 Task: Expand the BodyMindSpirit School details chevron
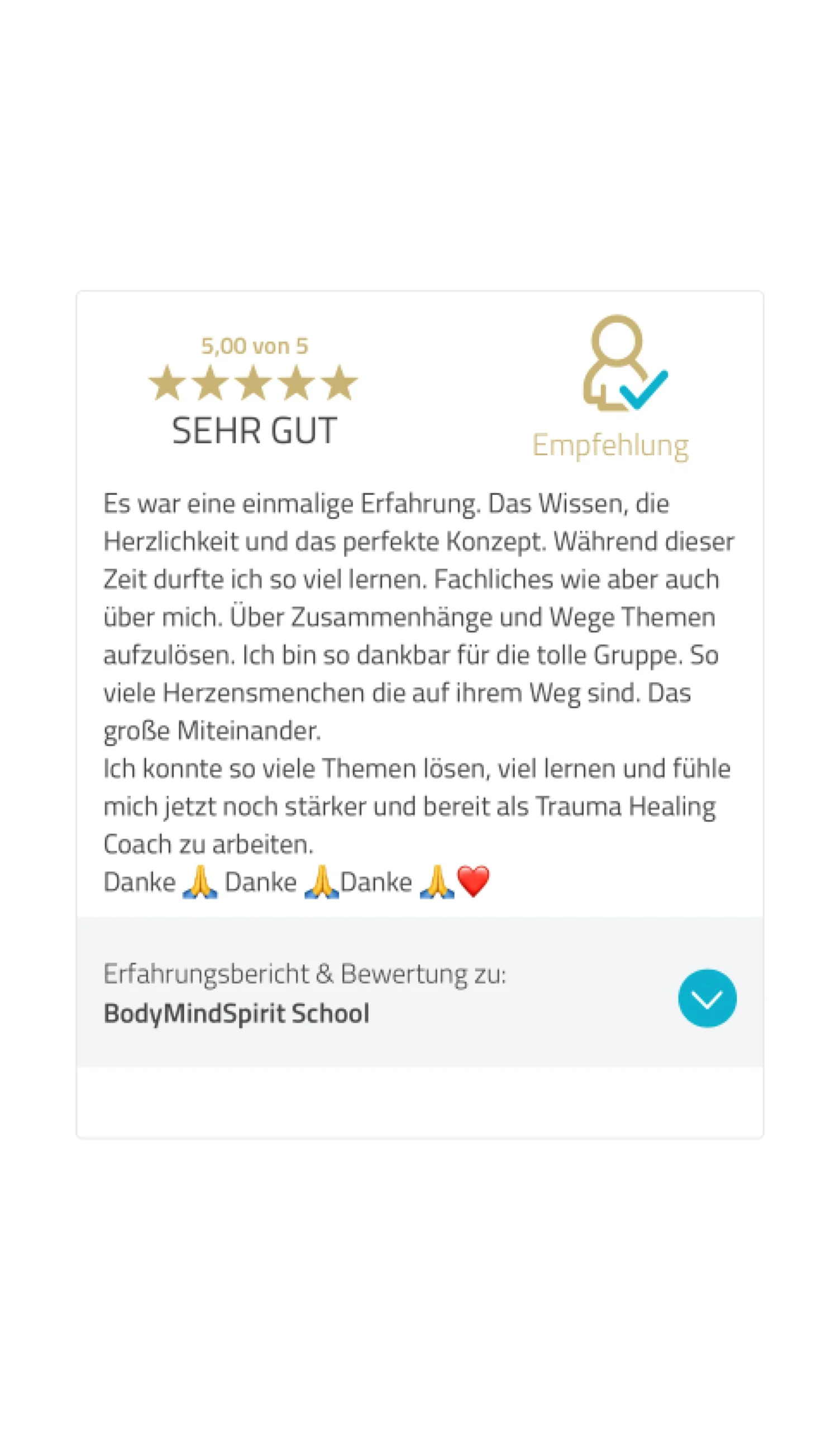[x=707, y=998]
